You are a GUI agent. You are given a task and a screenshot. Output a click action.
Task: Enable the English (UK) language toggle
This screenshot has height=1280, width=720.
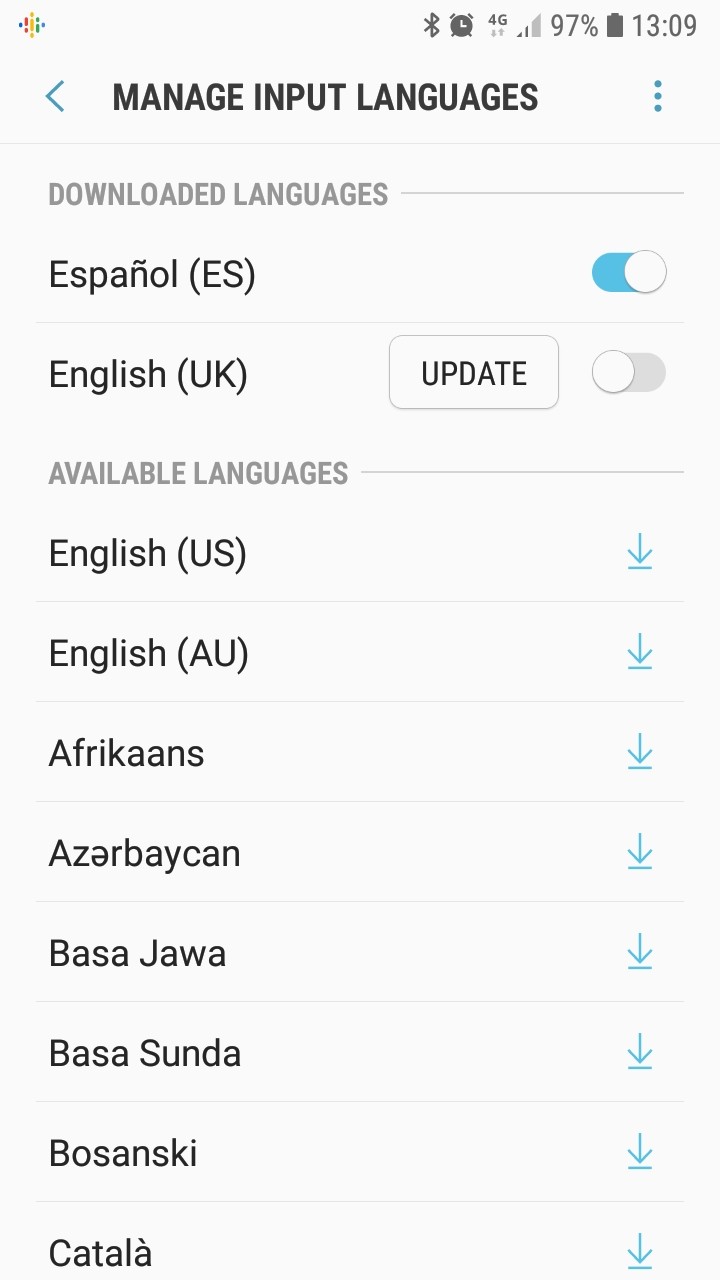point(629,373)
